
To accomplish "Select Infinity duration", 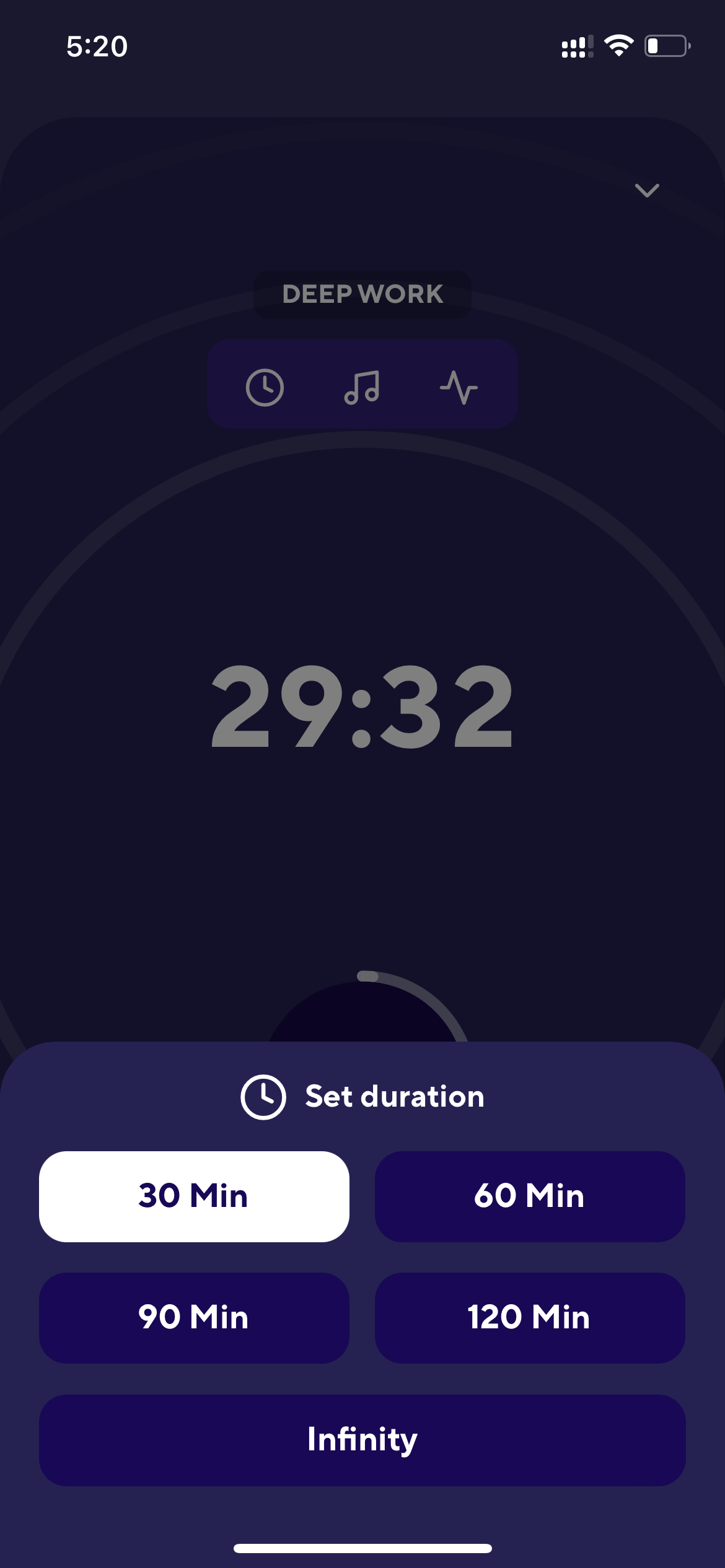I will tap(362, 1440).
